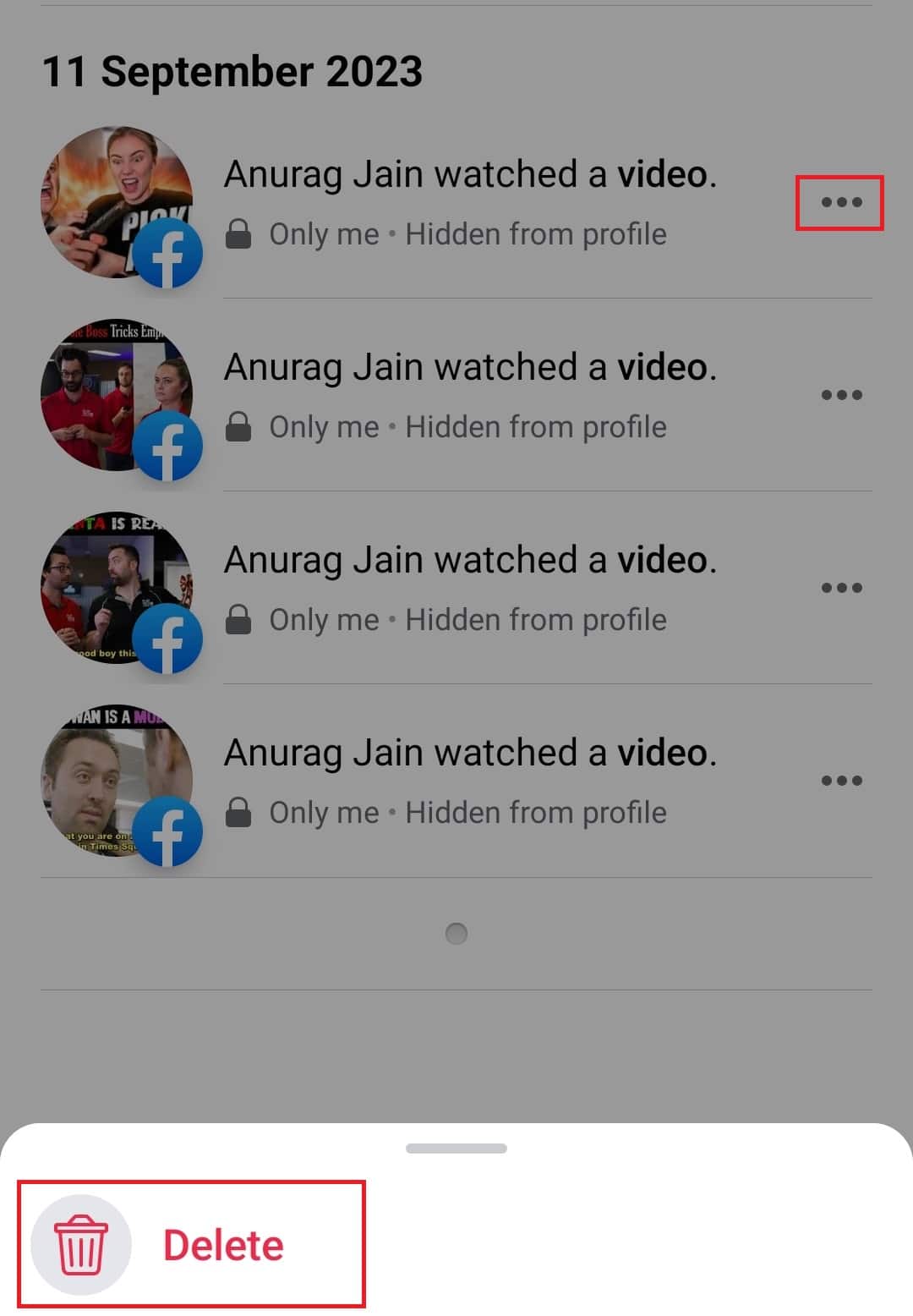The image size is (913, 1316).
Task: Open three-dot menu for the "AN IS A" video entry
Action: tap(841, 781)
